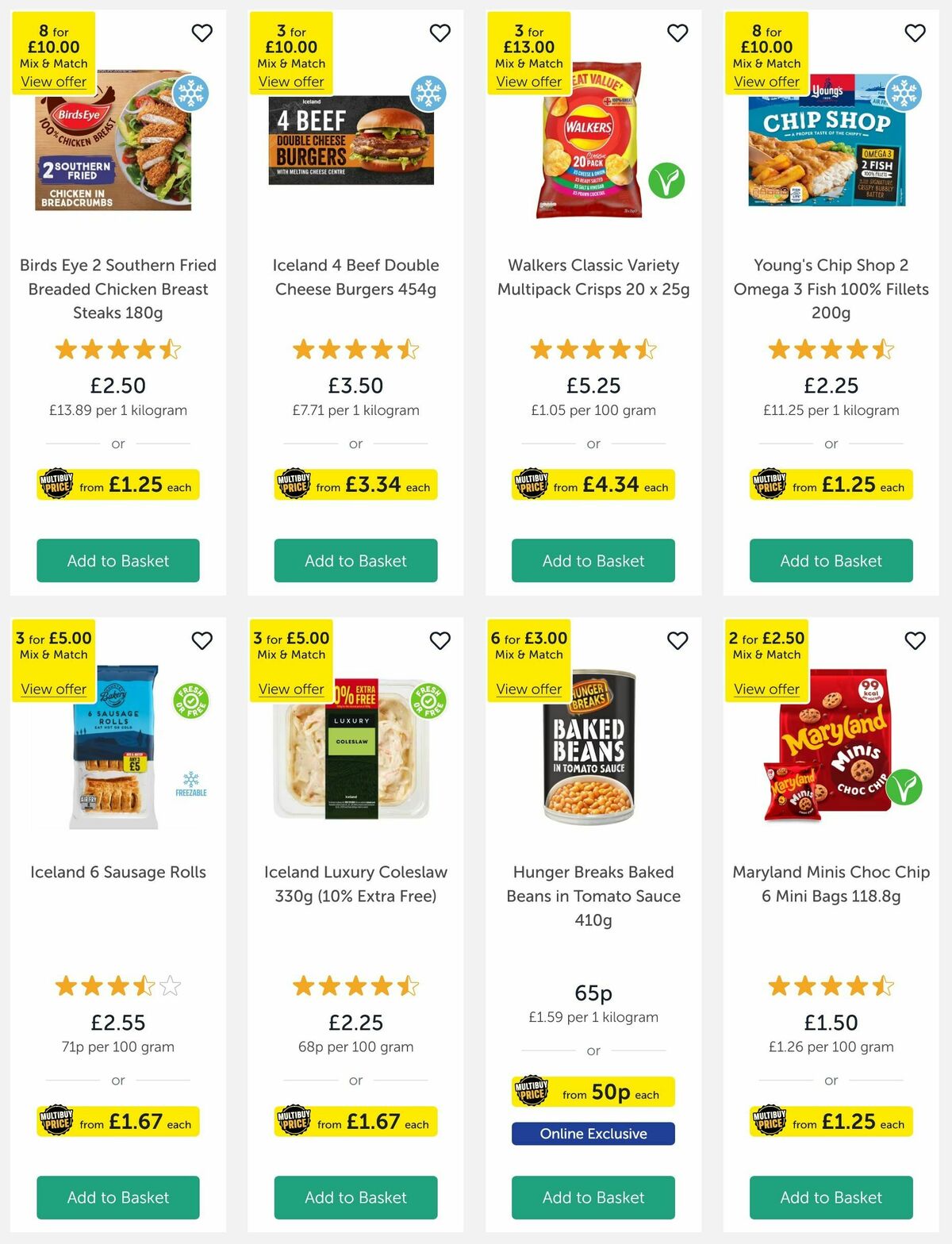
Task: Click the star rating of Iceland Sausage Rolls
Action: pyautogui.click(x=117, y=986)
